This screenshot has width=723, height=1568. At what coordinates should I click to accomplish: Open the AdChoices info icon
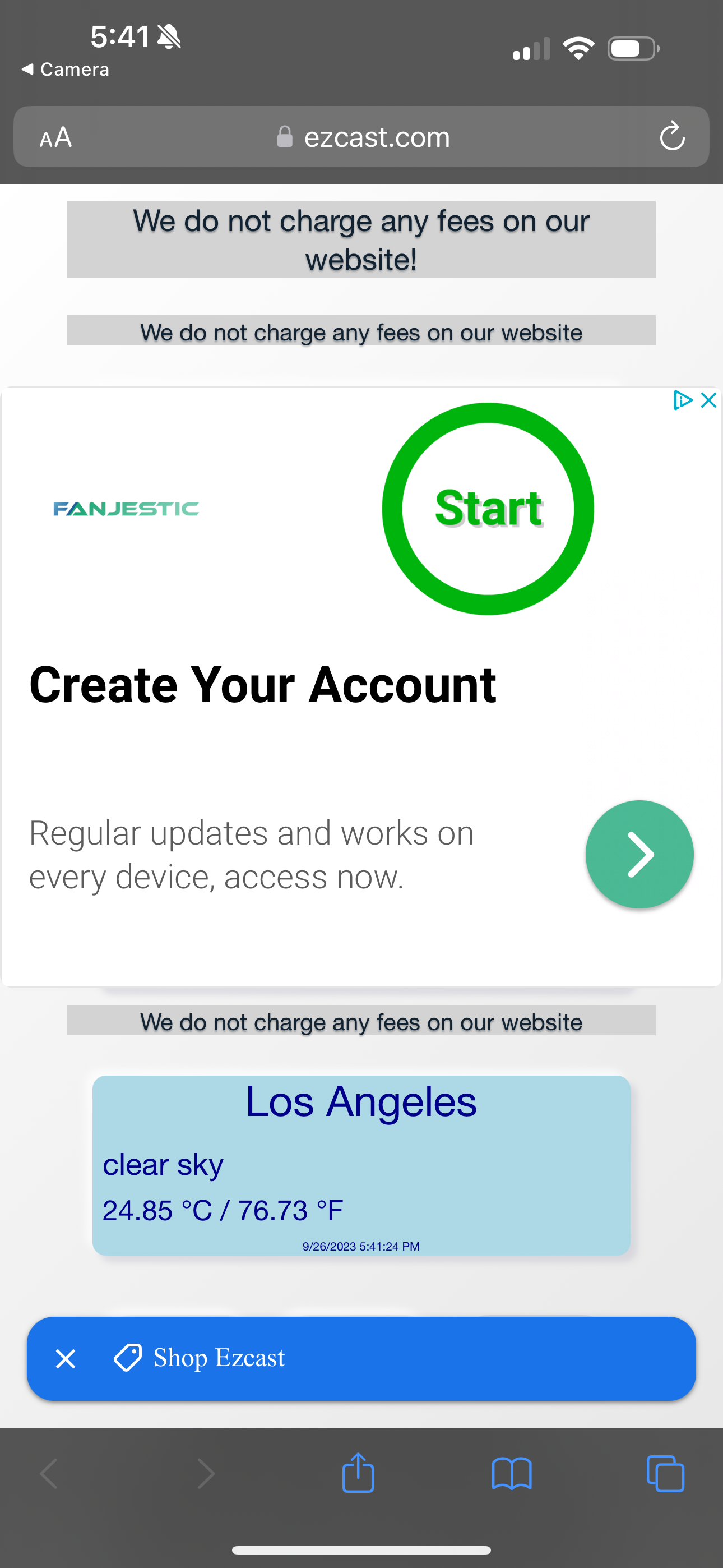pos(682,400)
